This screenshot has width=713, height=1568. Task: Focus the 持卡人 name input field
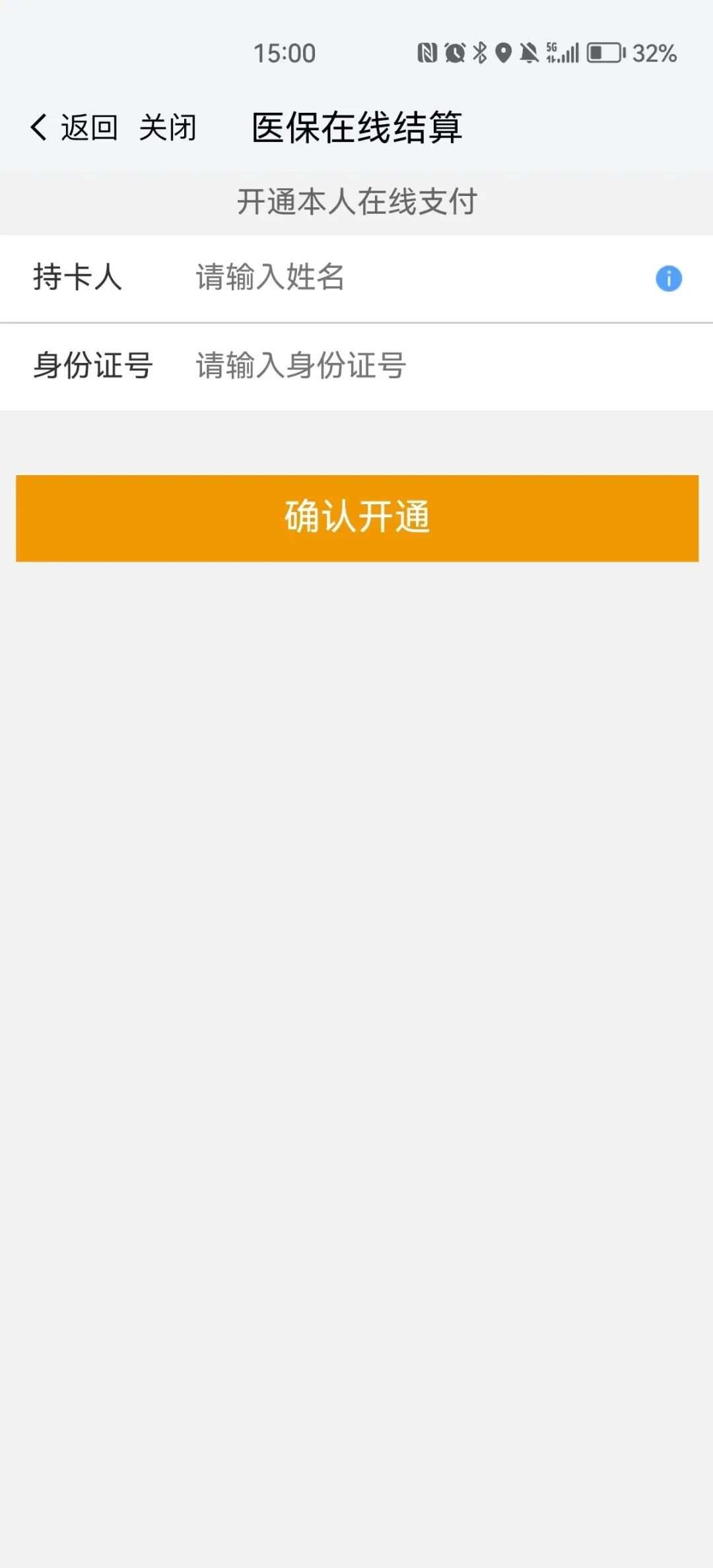tap(416, 277)
